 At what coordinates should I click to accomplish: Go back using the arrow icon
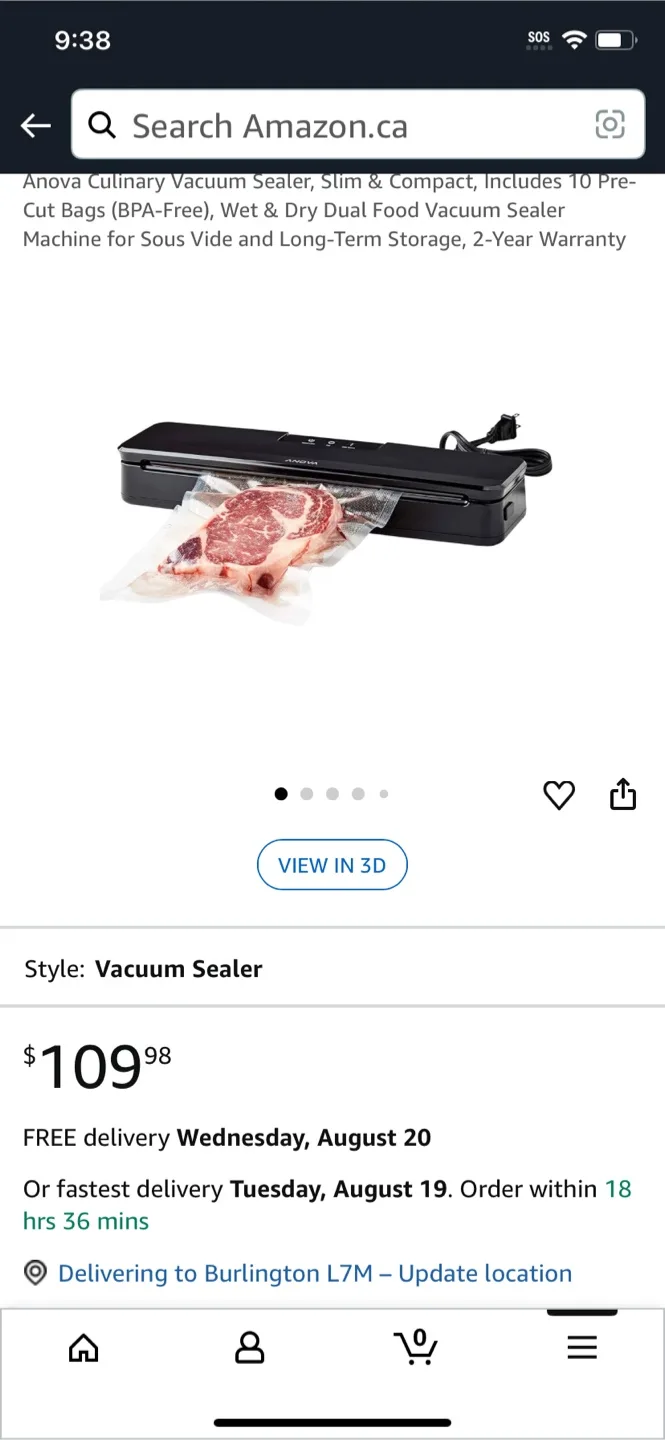point(36,125)
